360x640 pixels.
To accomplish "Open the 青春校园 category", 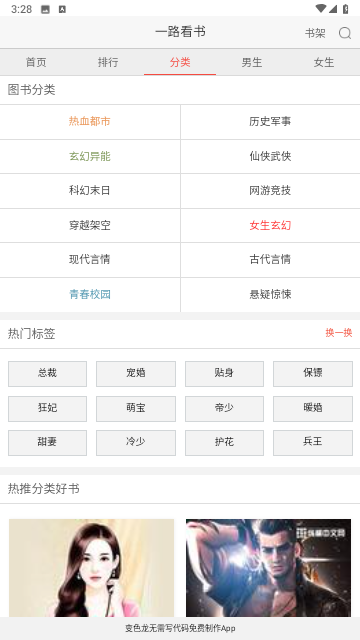I will [90, 294].
